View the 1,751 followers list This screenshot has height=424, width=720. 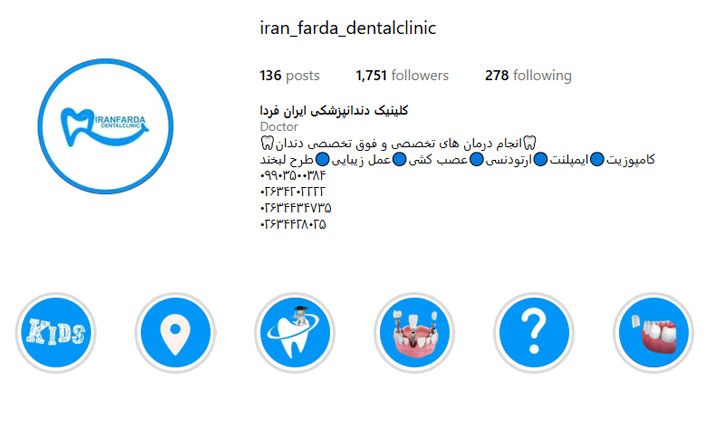[x=402, y=76]
